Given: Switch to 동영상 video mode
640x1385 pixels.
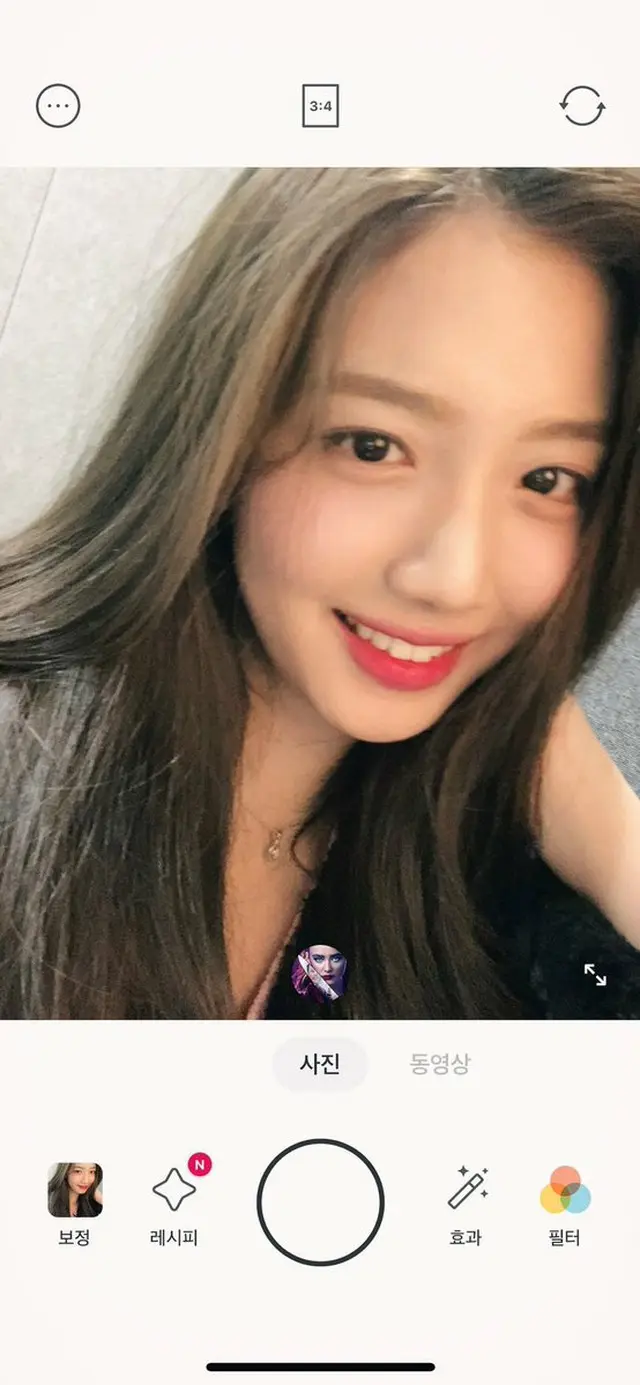Looking at the screenshot, I should [x=440, y=1064].
